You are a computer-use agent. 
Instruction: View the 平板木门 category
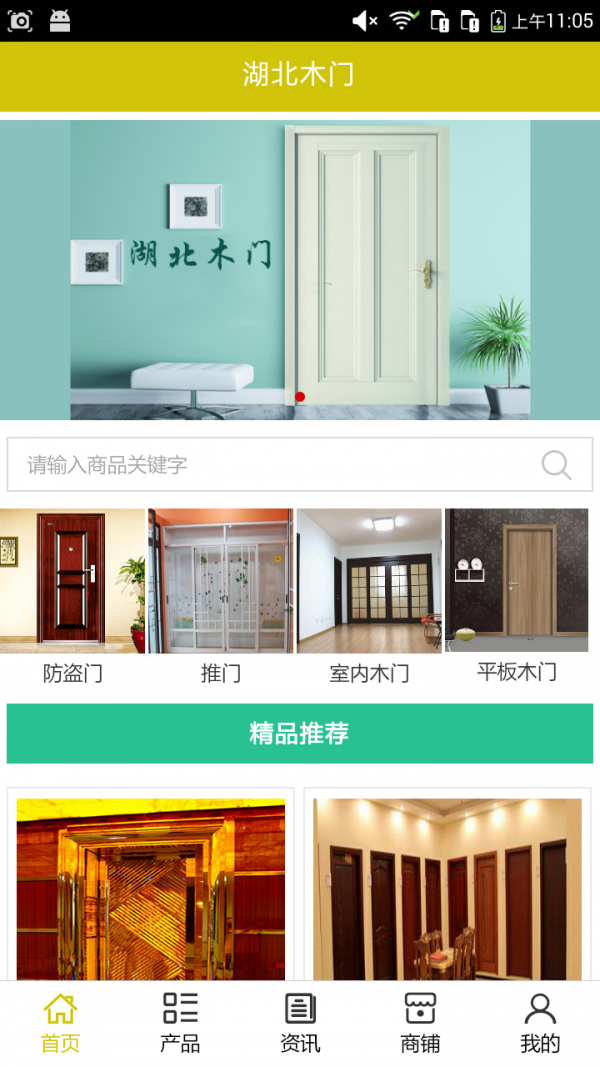click(517, 595)
